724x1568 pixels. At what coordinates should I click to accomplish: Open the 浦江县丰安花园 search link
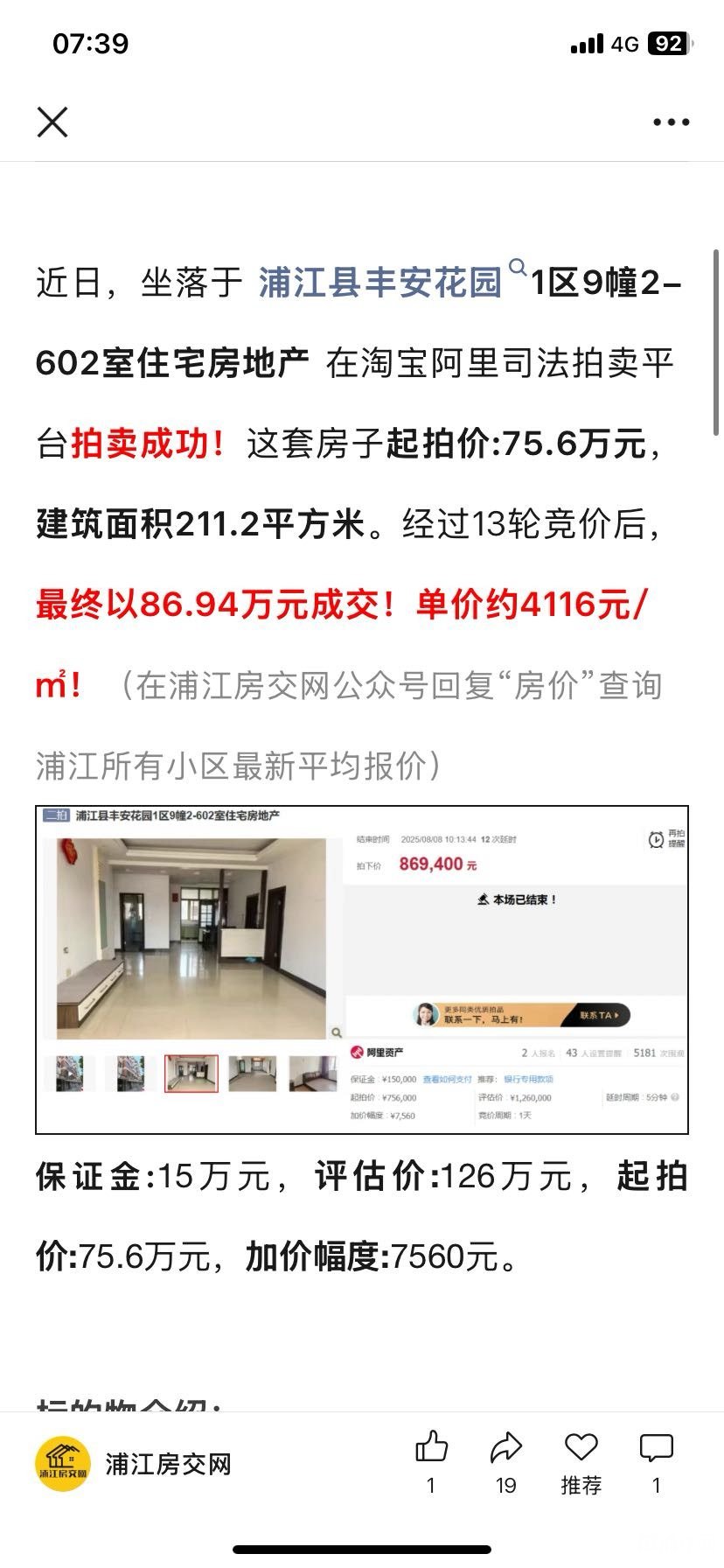click(380, 282)
